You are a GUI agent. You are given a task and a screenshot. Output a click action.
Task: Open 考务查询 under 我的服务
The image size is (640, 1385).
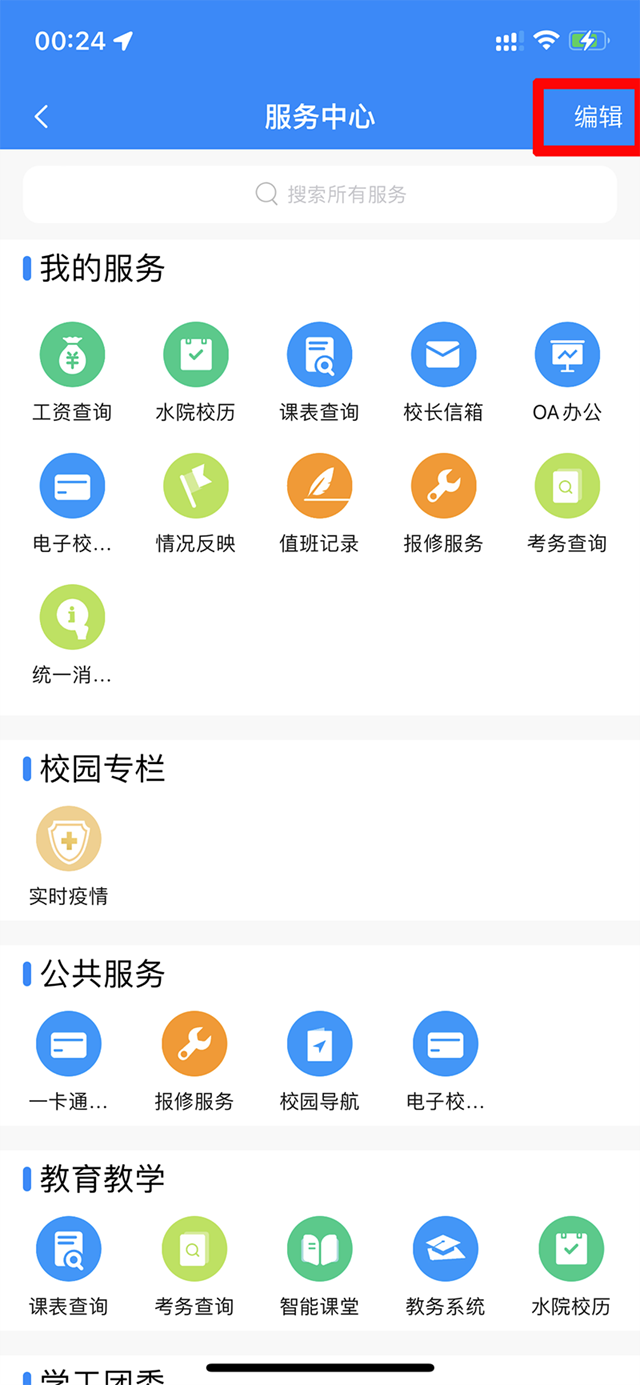(567, 486)
